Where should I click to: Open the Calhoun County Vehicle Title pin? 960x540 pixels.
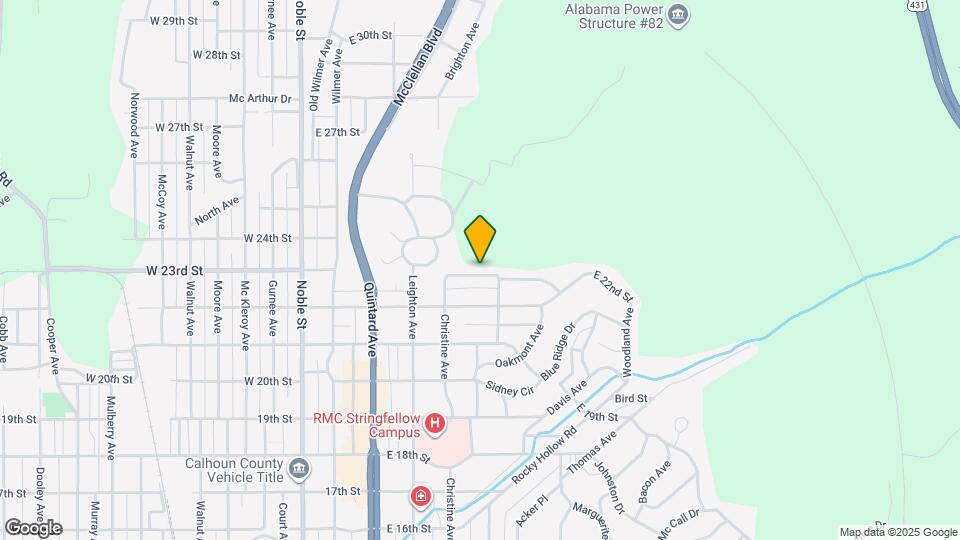pos(299,469)
